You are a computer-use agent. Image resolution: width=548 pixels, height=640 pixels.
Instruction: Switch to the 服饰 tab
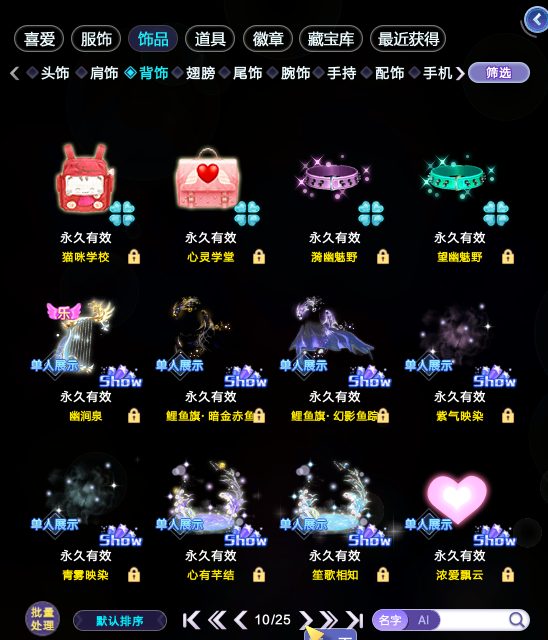96,39
